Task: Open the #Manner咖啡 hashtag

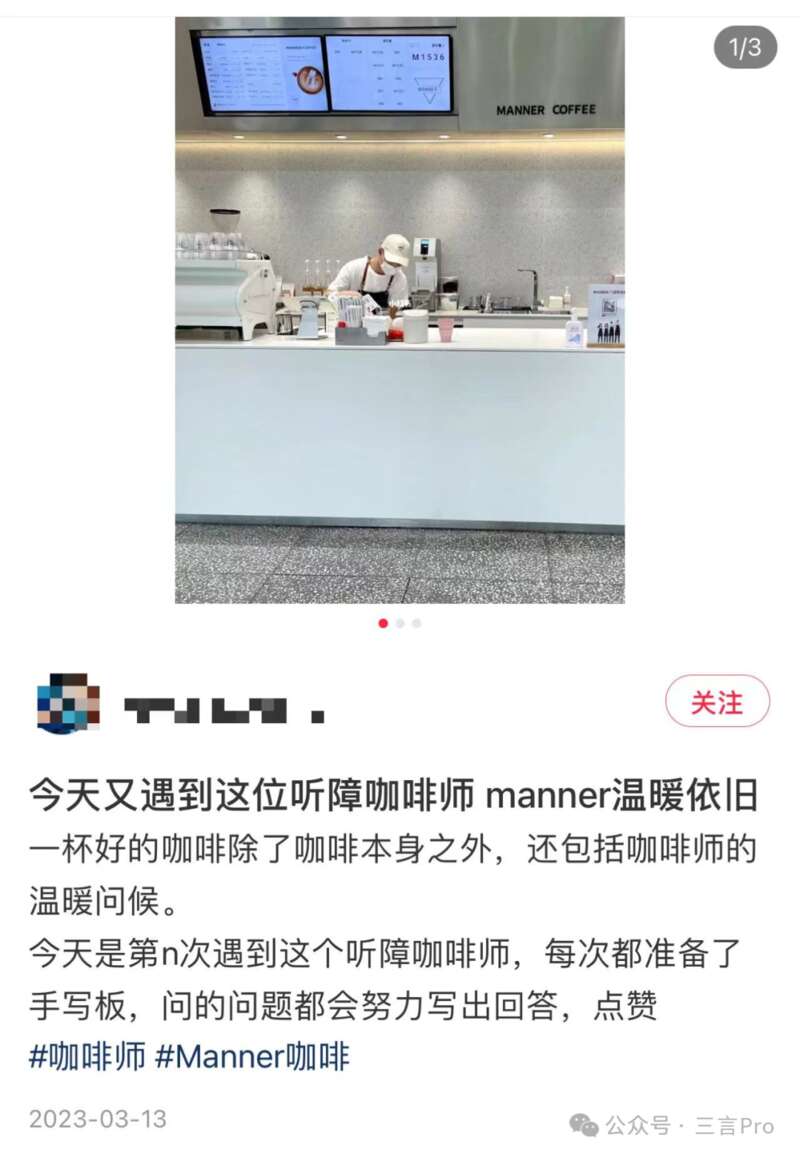Action: [x=252, y=1056]
